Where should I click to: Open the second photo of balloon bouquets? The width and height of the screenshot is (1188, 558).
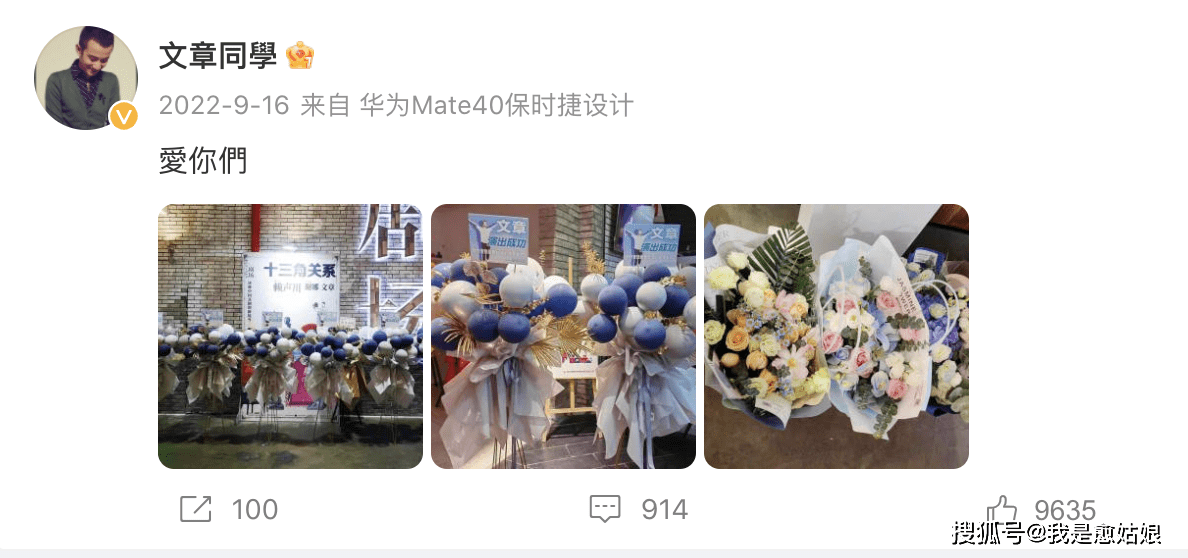[x=563, y=336]
